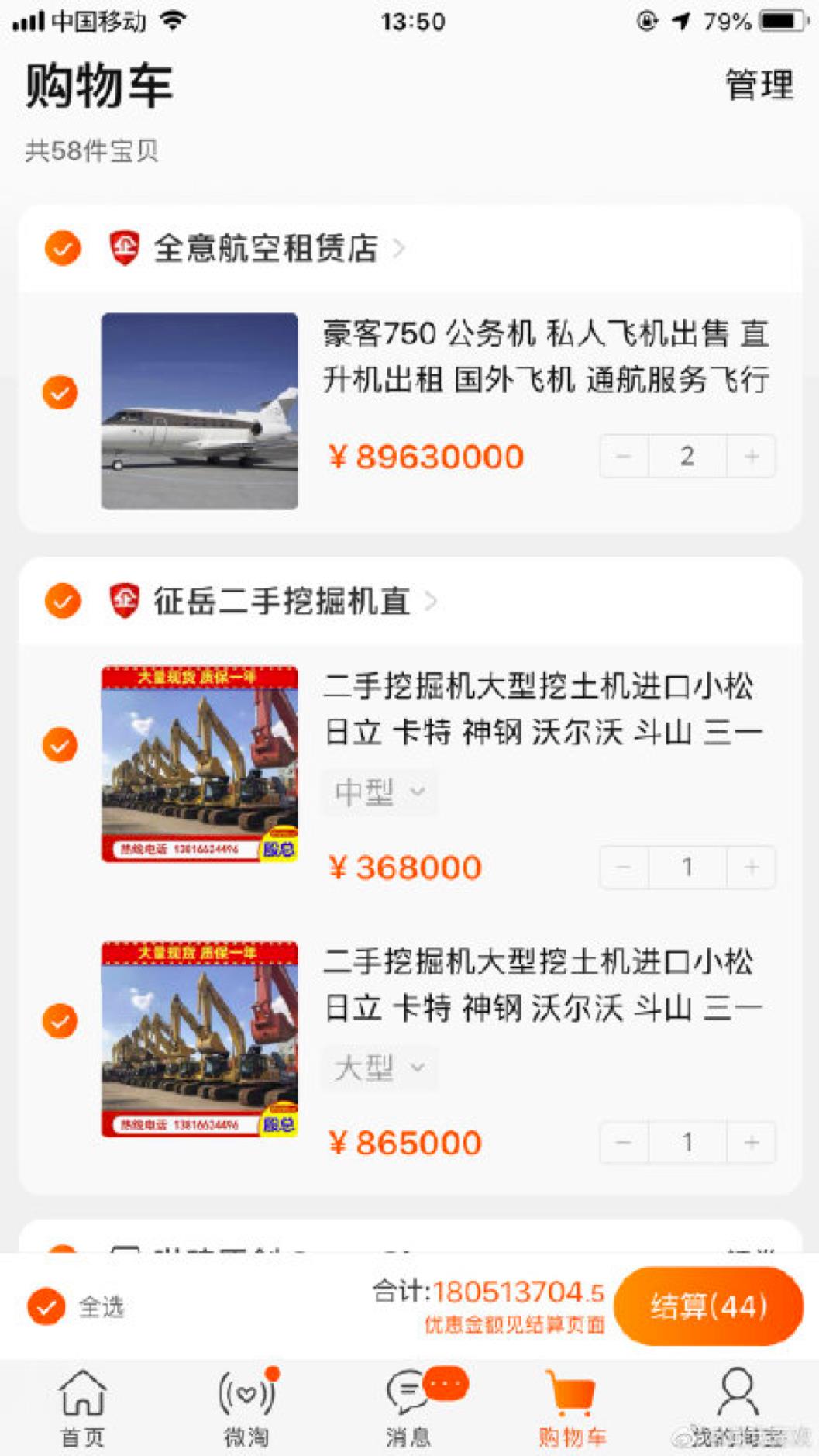Increase the ¥865000 excavator quantity
This screenshot has width=819, height=1456.
(751, 1142)
